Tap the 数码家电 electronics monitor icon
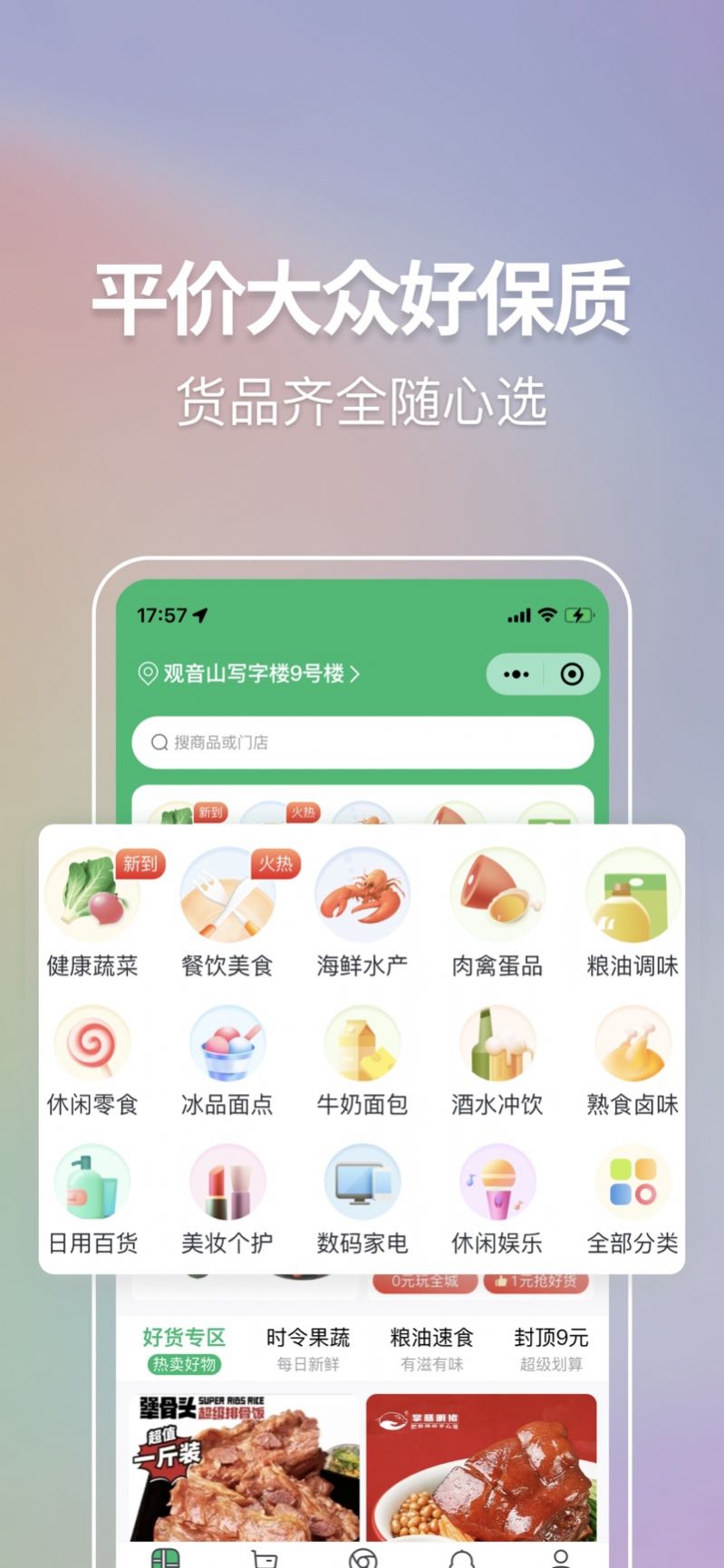 [x=362, y=1181]
